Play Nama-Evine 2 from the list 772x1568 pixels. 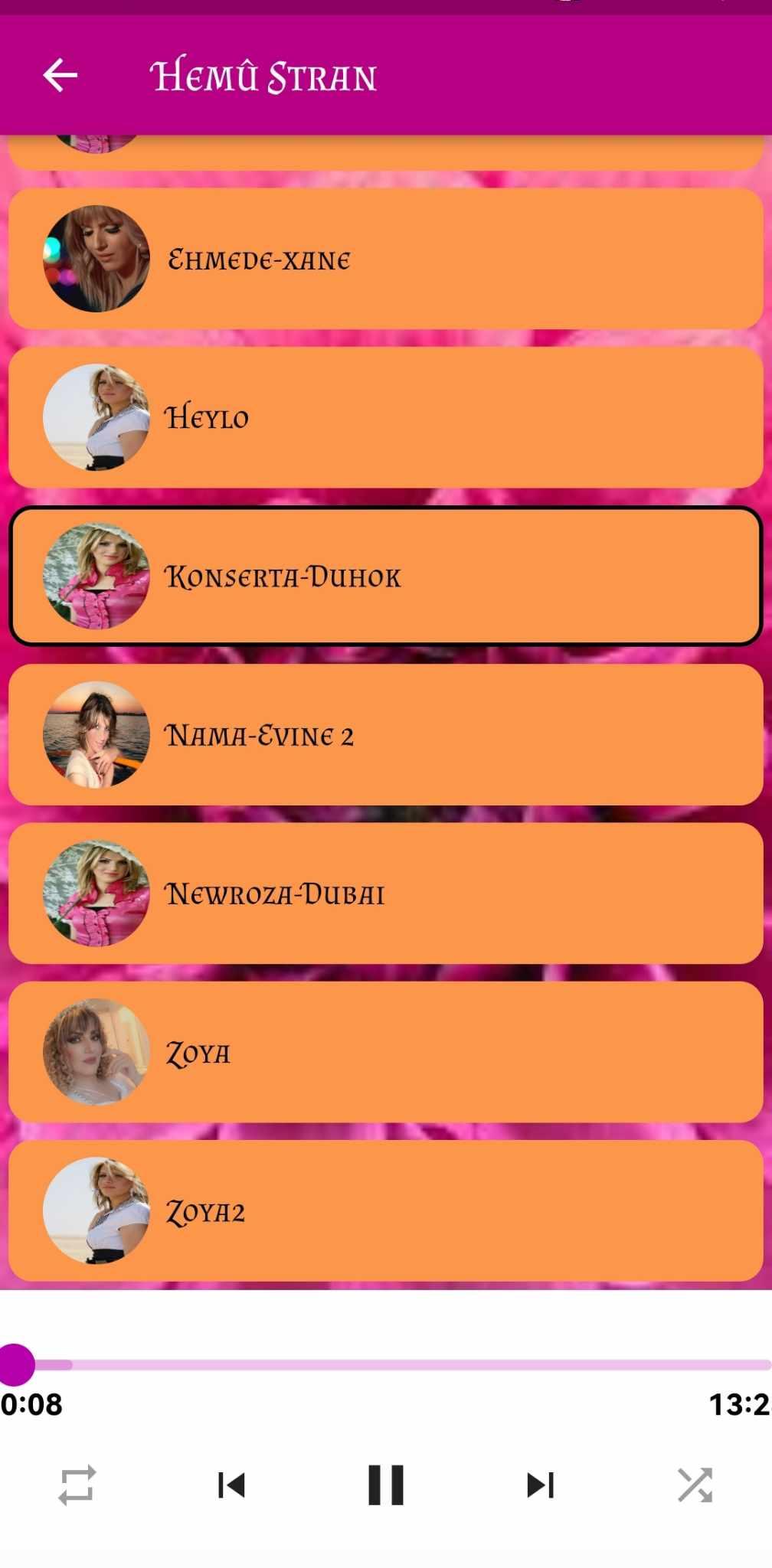pyautogui.click(x=385, y=735)
